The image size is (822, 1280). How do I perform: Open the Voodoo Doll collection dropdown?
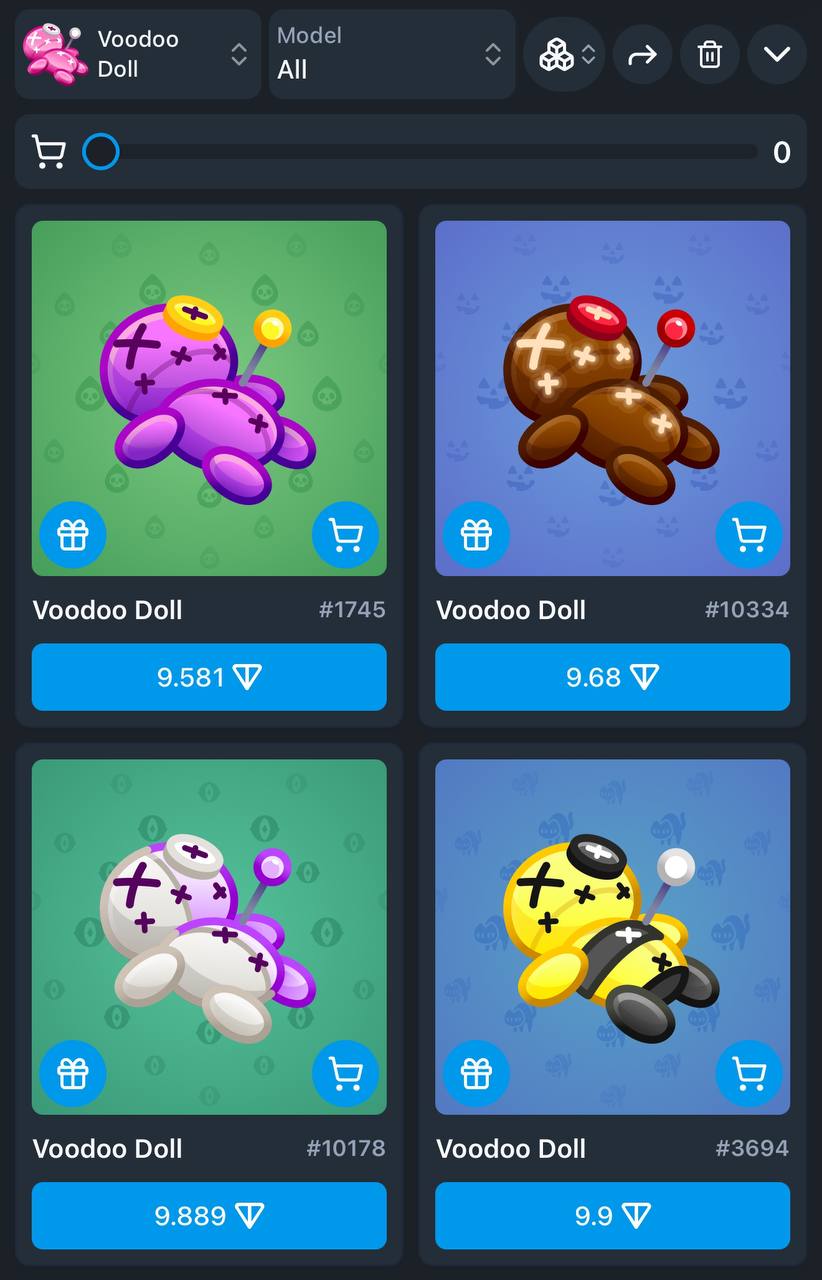[x=138, y=54]
